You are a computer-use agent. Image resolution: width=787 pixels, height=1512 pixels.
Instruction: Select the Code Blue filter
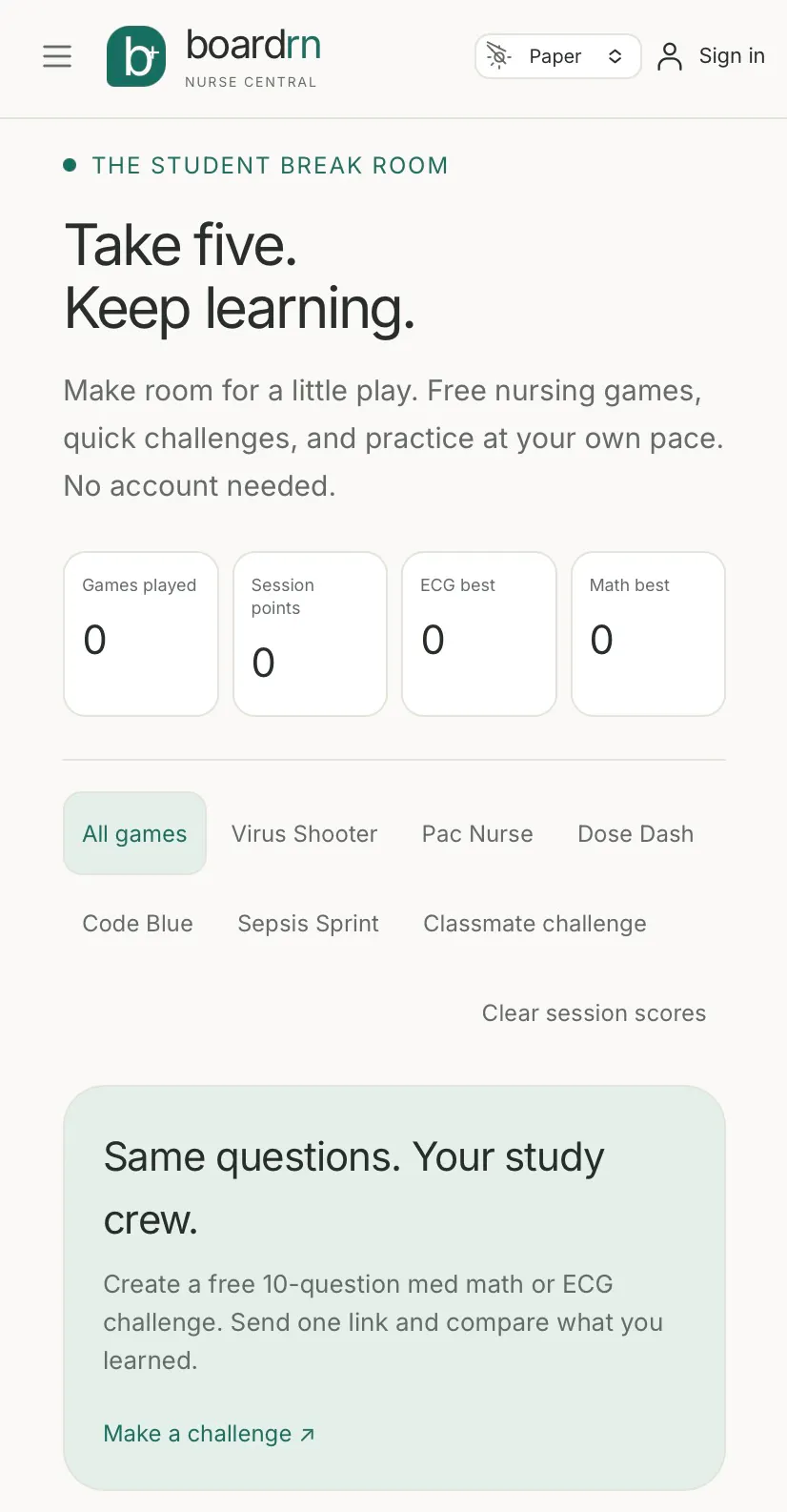pyautogui.click(x=137, y=923)
